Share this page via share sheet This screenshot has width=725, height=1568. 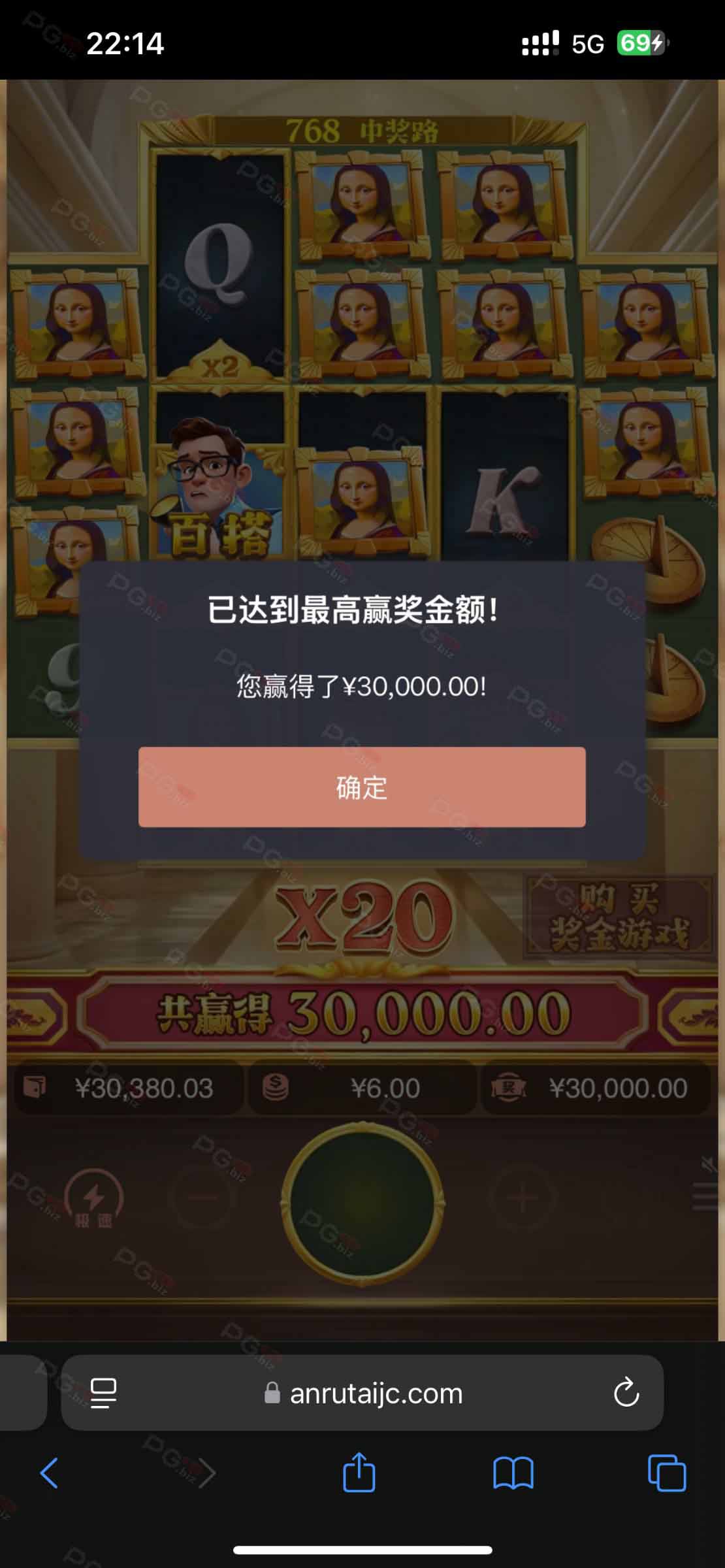(x=359, y=1471)
